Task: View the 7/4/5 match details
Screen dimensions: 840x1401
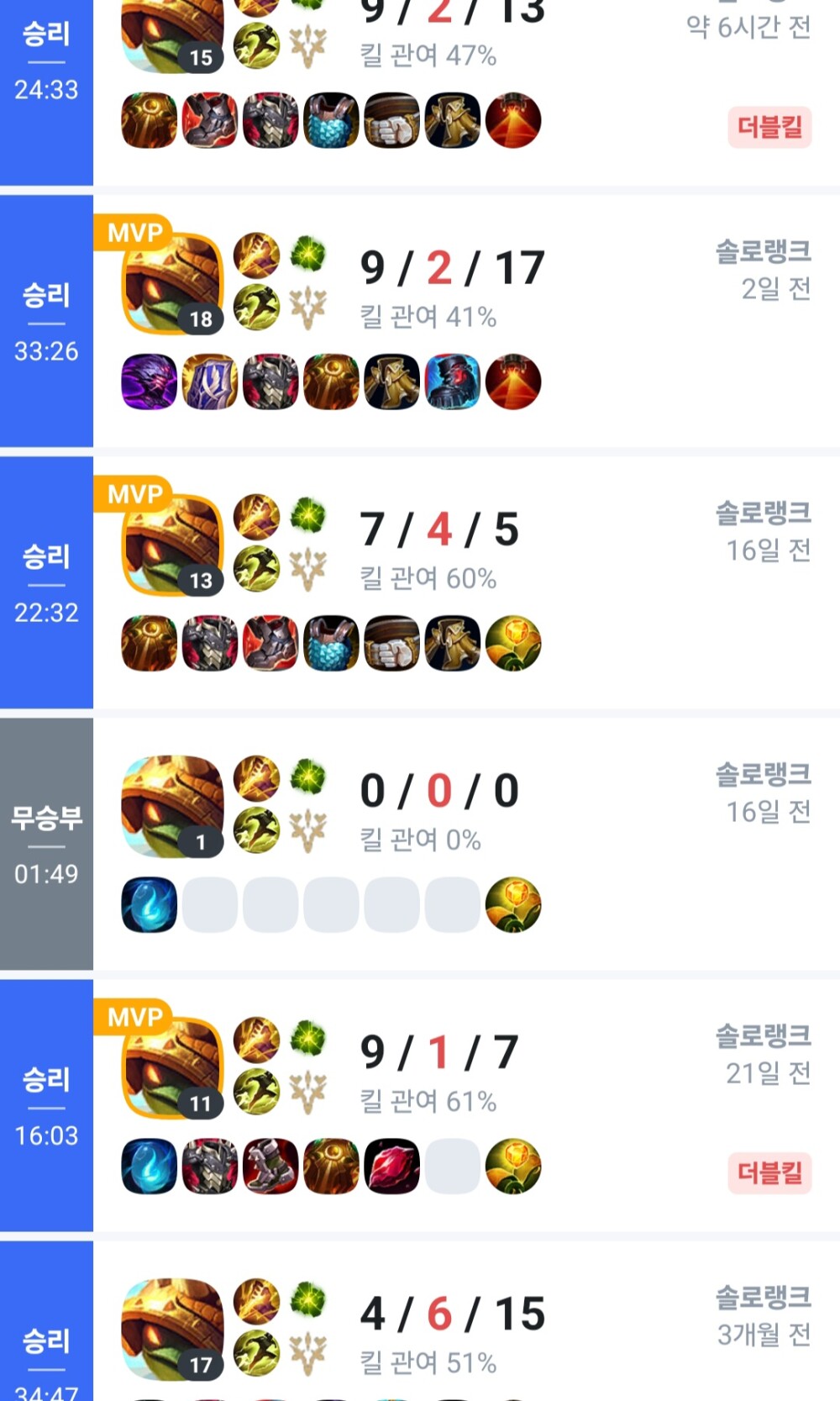Action: click(466, 582)
